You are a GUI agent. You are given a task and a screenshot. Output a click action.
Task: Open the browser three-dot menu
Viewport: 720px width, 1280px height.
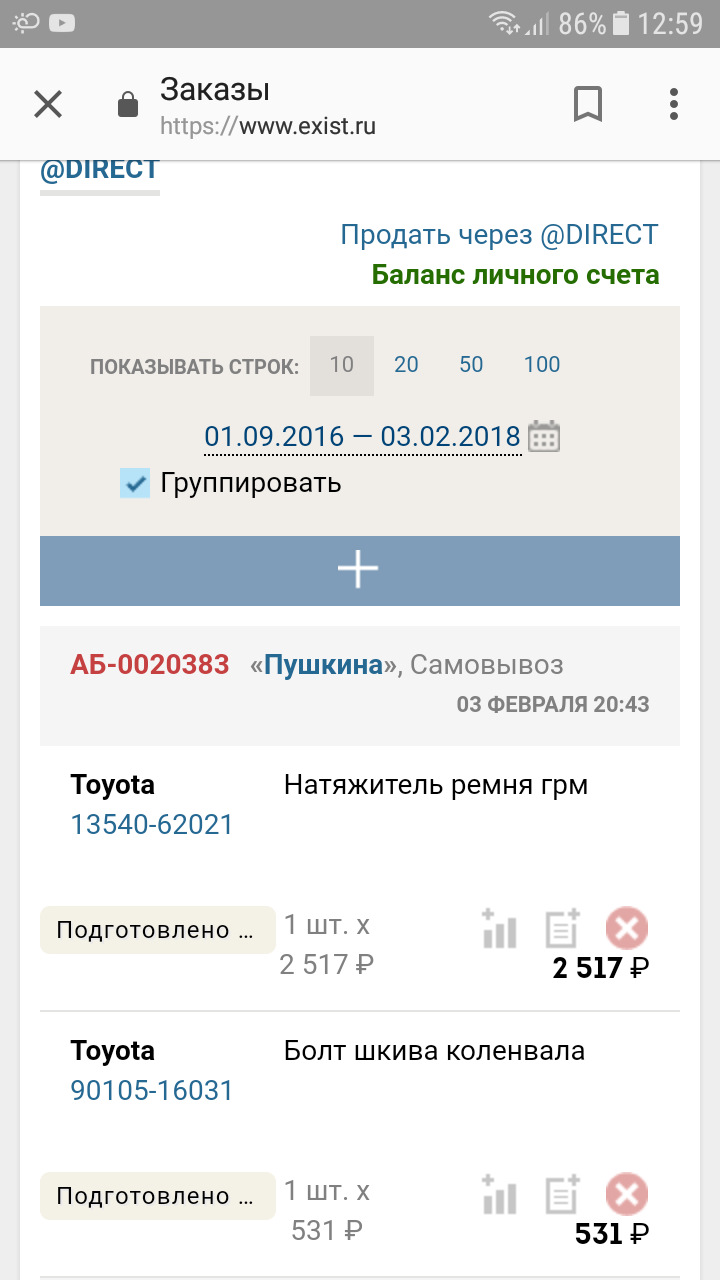673,104
